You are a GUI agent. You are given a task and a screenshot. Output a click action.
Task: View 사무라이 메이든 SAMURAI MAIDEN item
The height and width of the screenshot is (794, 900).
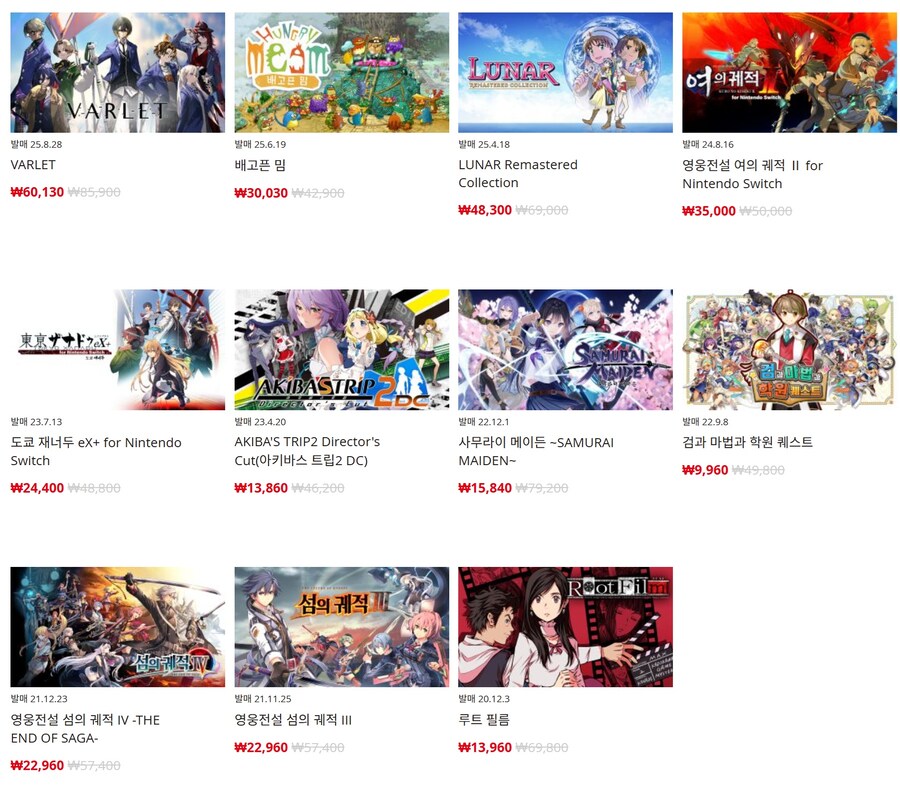click(565, 350)
